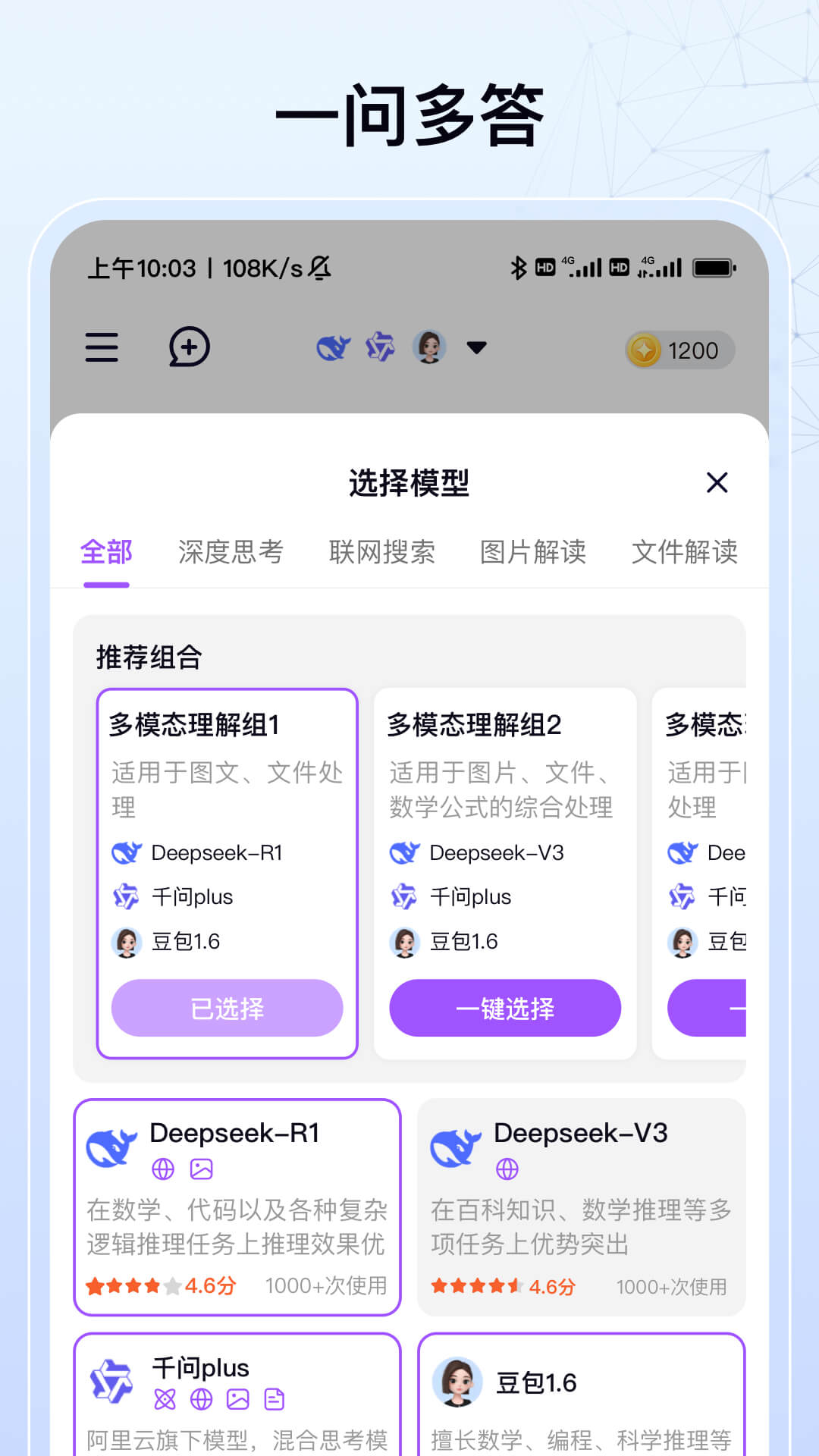Start a new chat with the plus bubble icon
Viewport: 819px width, 1456px height.
click(x=188, y=347)
